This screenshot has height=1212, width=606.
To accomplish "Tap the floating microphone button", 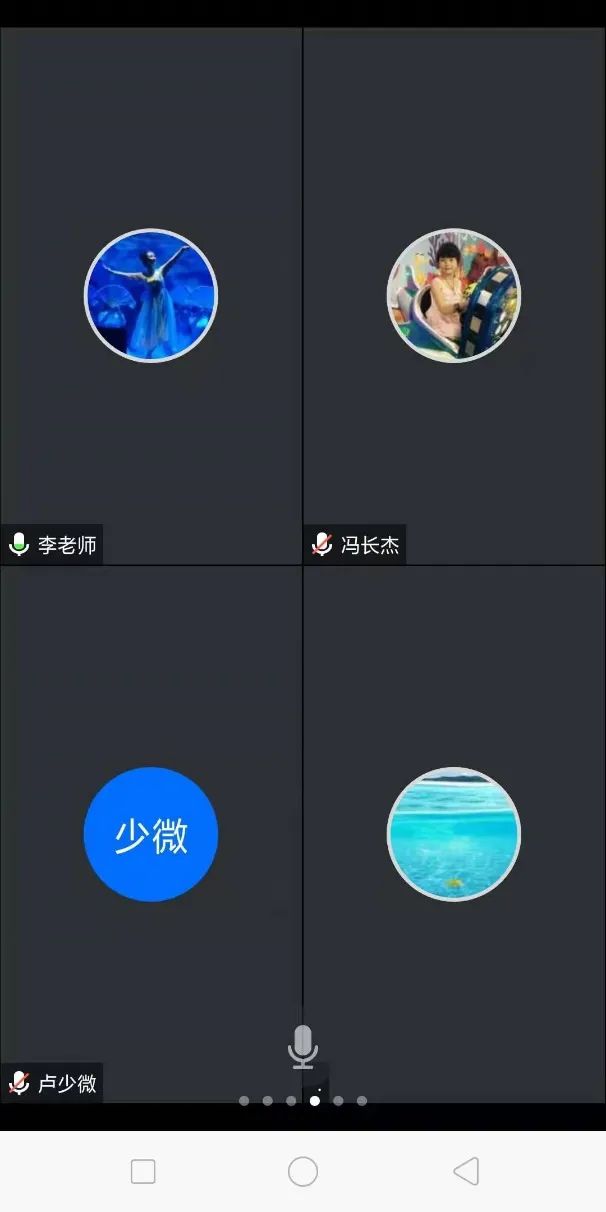I will click(x=303, y=1046).
